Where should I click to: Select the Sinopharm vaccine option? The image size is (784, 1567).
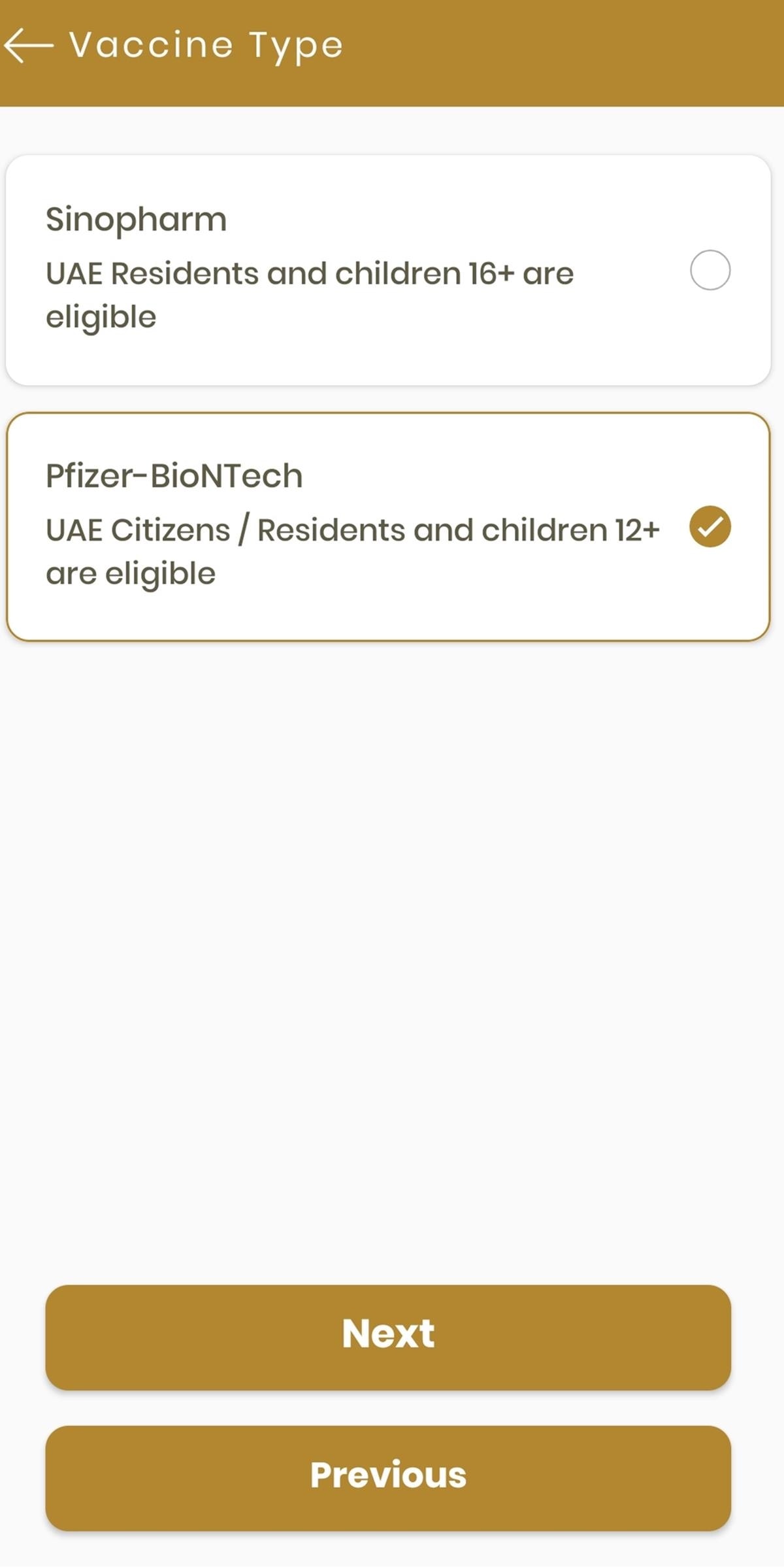click(710, 270)
